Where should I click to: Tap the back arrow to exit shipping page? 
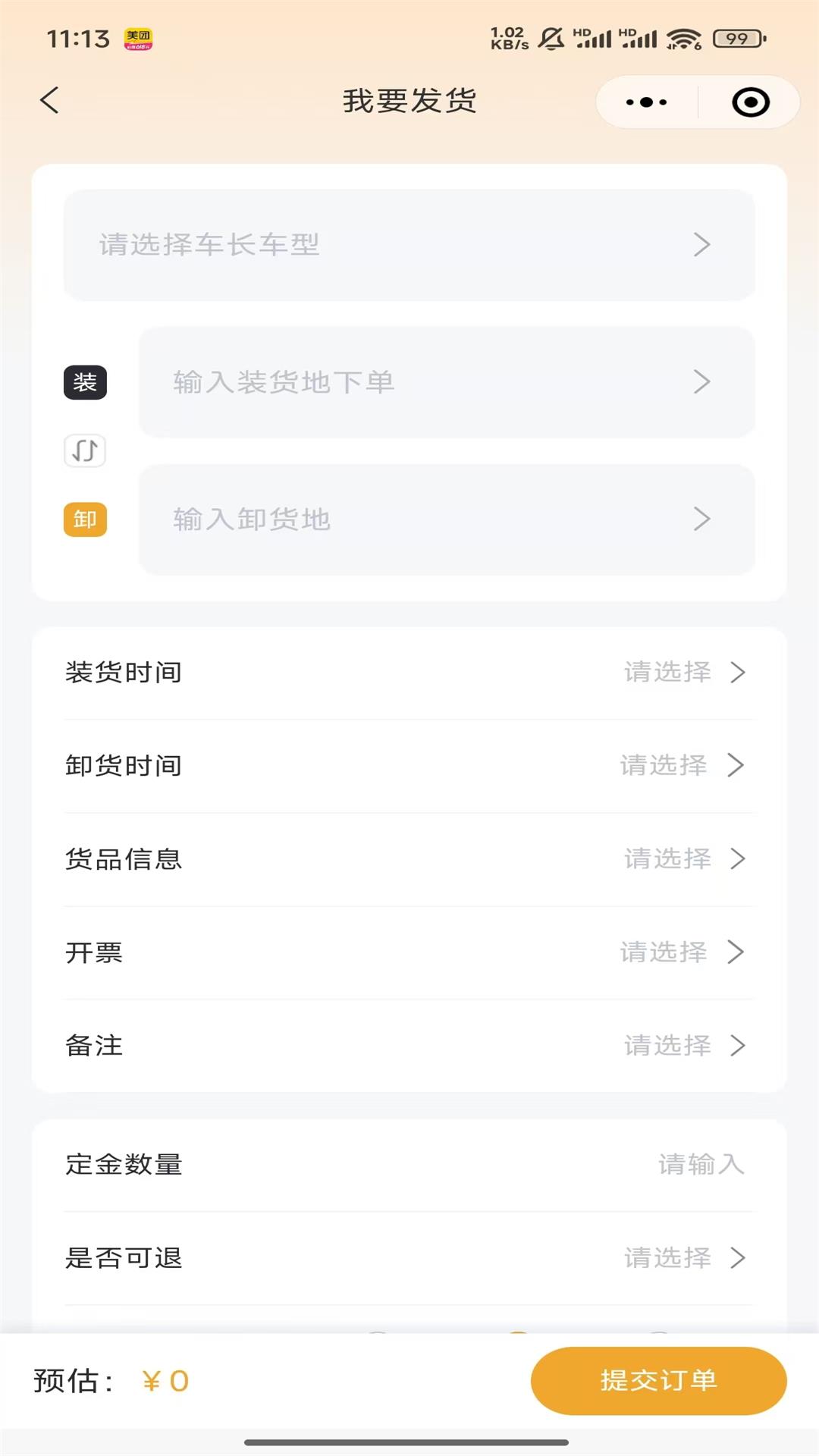[50, 101]
